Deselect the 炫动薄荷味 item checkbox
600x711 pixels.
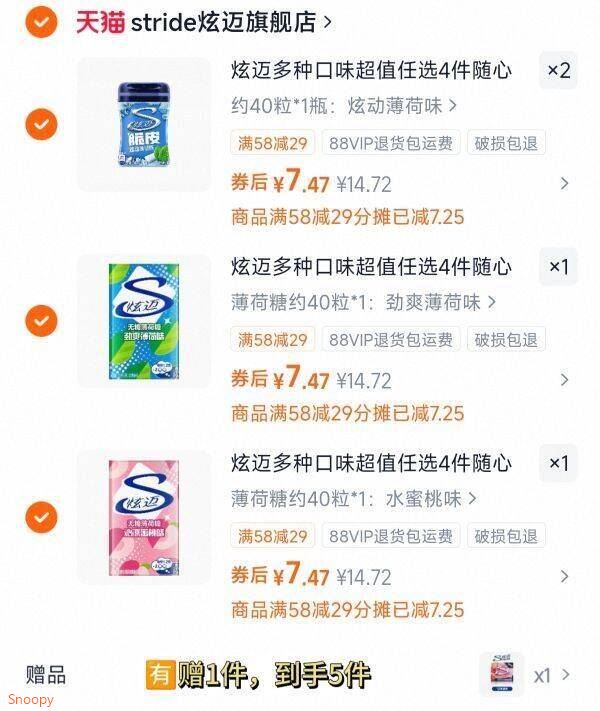(x=41, y=124)
